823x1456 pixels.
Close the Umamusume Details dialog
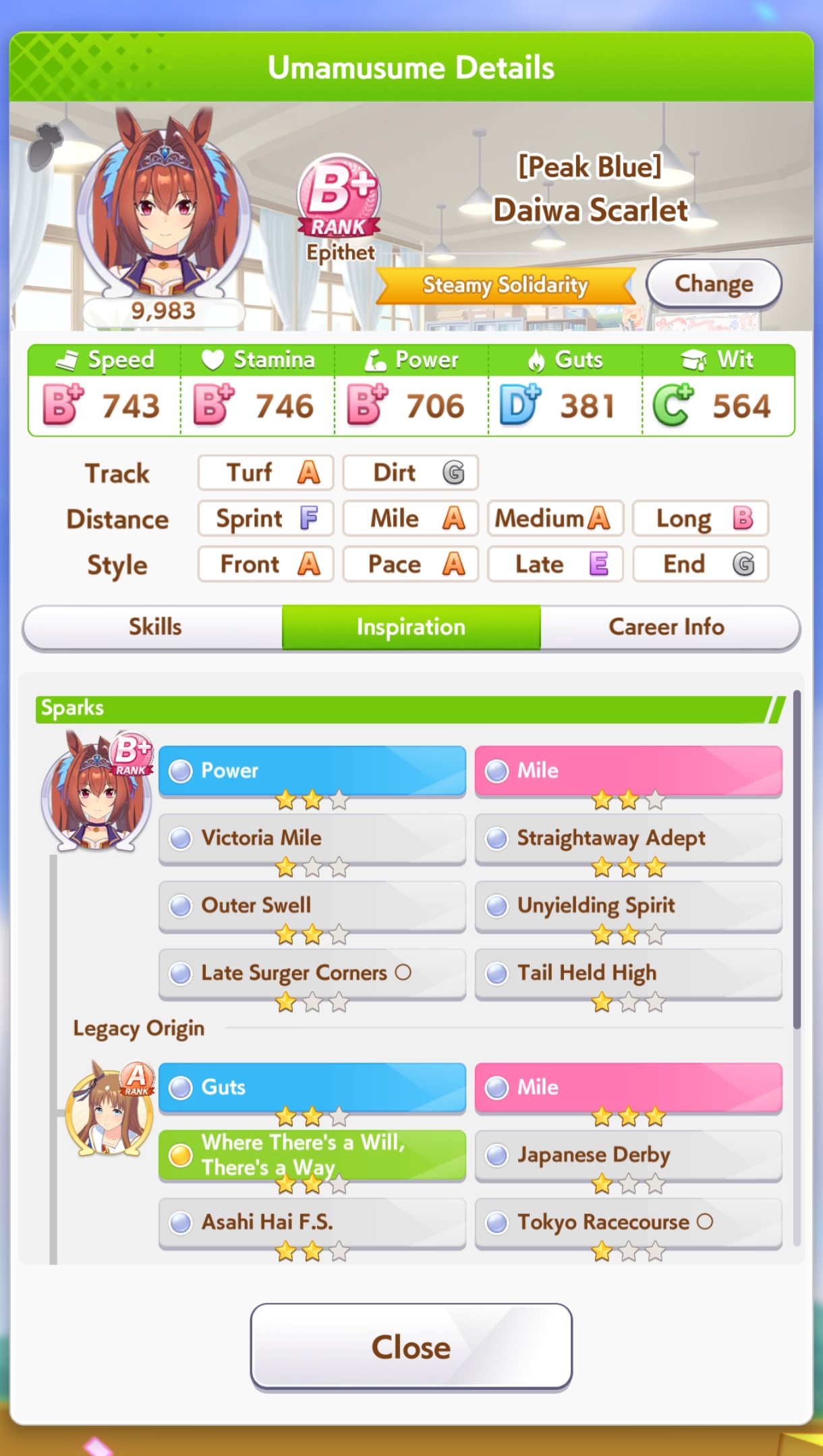412,1347
